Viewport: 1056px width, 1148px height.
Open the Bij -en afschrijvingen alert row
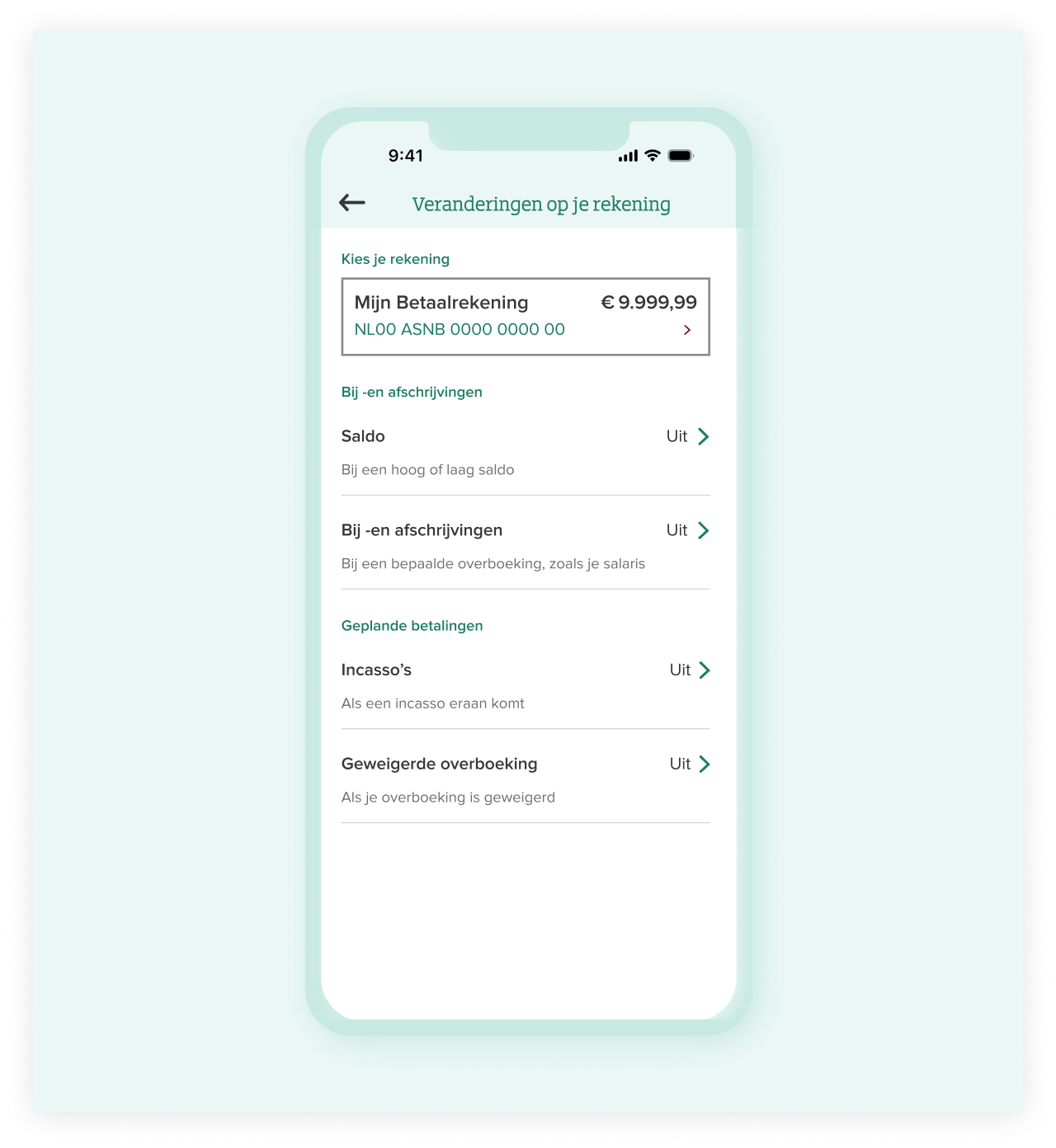526,545
